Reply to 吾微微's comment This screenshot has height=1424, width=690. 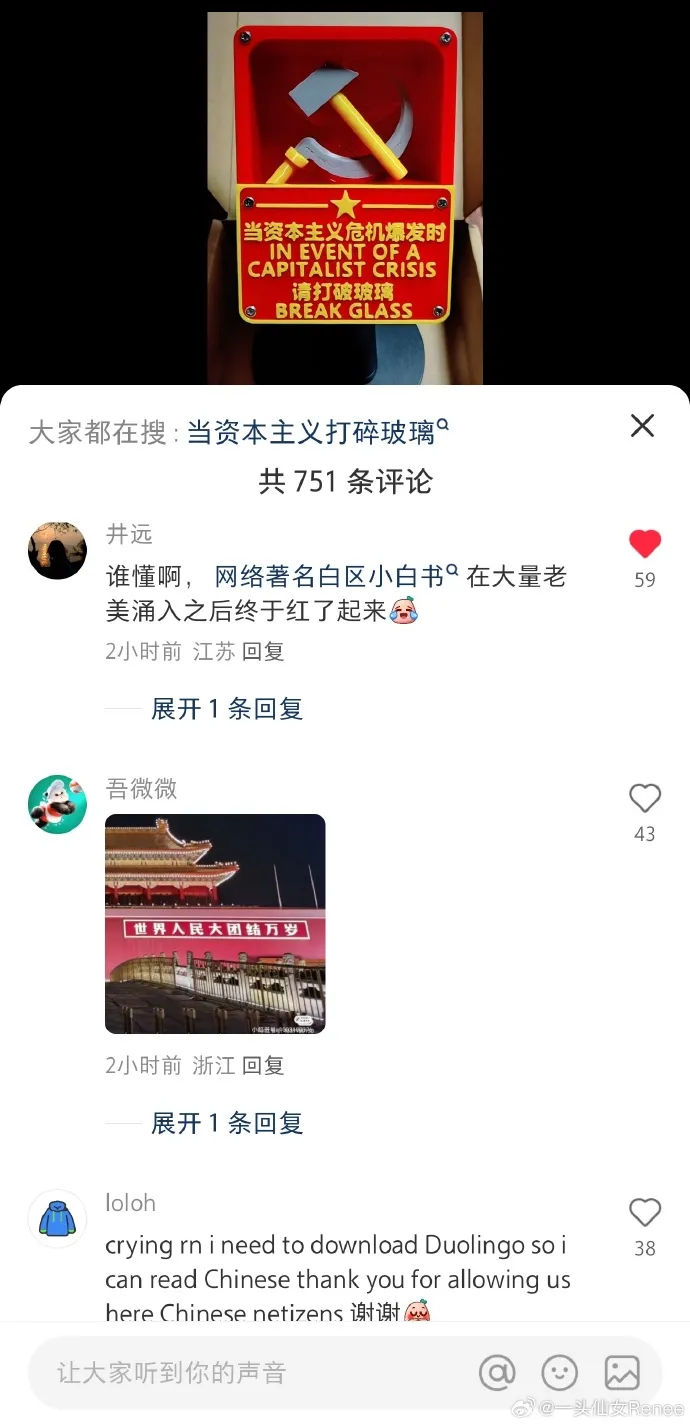pos(264,1066)
